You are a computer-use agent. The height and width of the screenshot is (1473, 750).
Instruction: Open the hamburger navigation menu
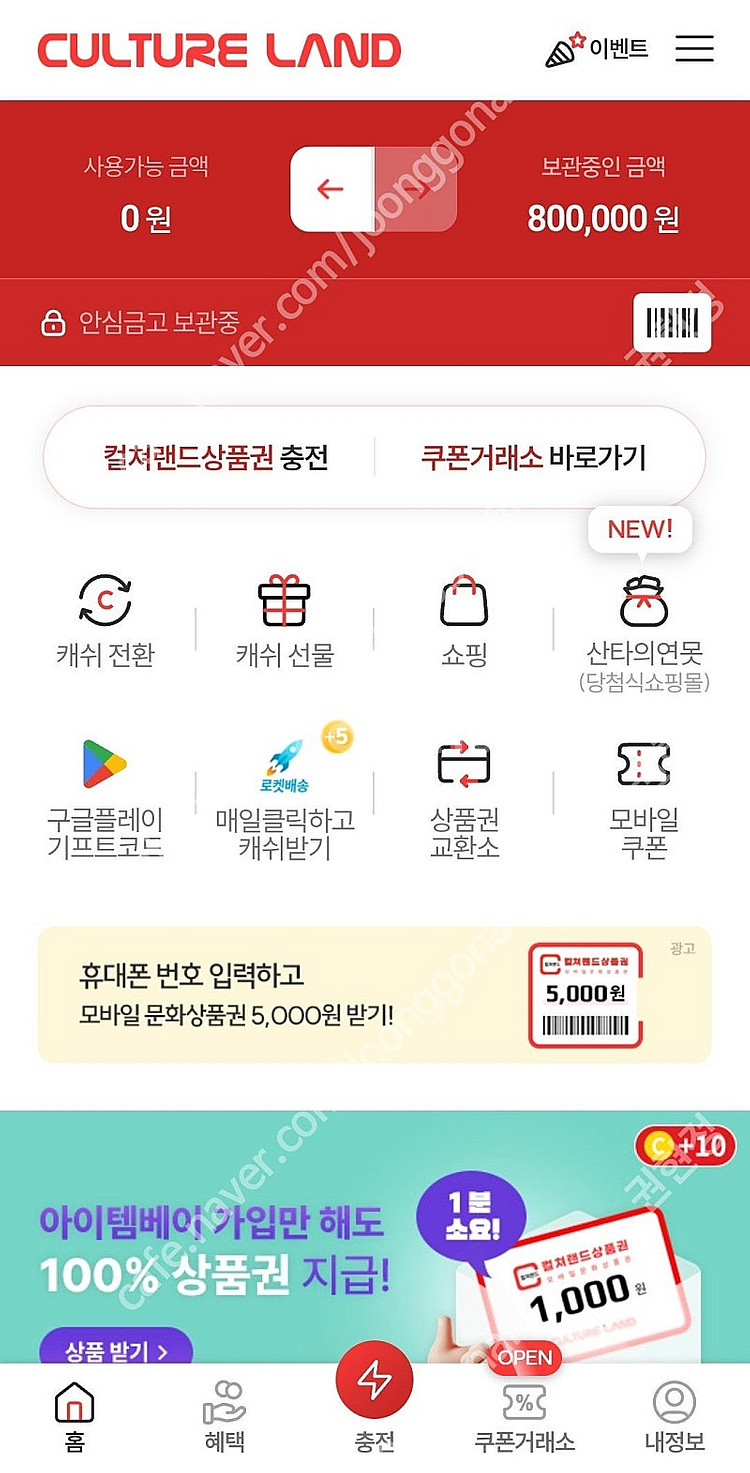pos(695,50)
